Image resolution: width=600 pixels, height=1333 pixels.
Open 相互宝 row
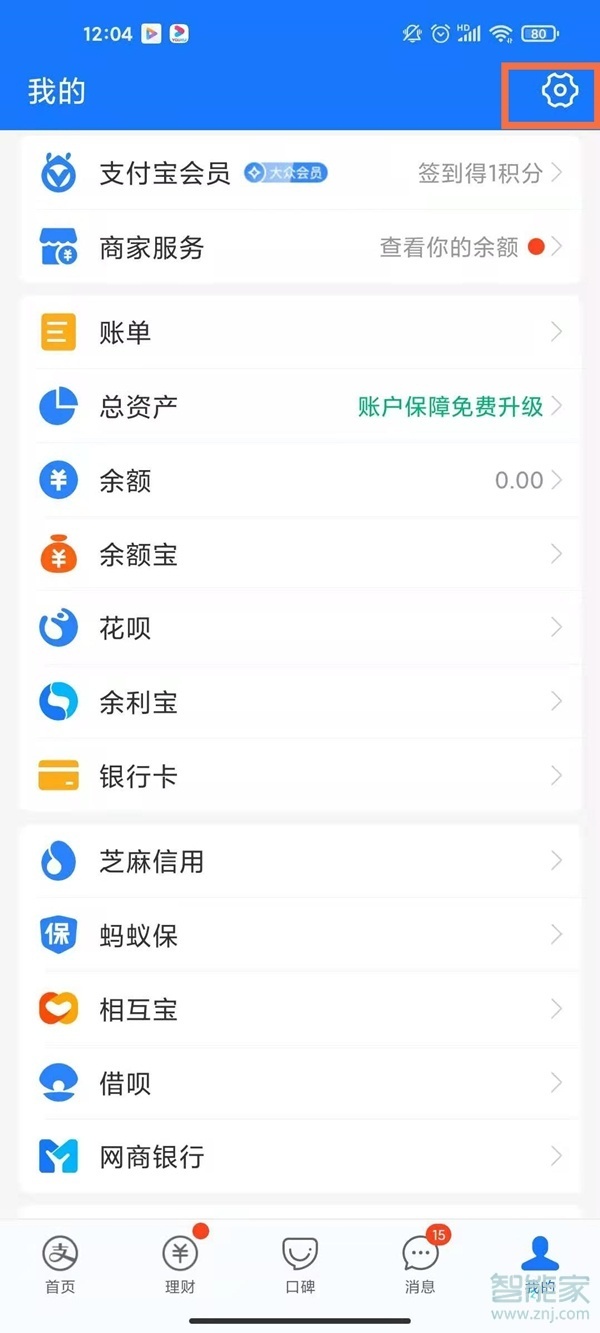click(x=300, y=1009)
